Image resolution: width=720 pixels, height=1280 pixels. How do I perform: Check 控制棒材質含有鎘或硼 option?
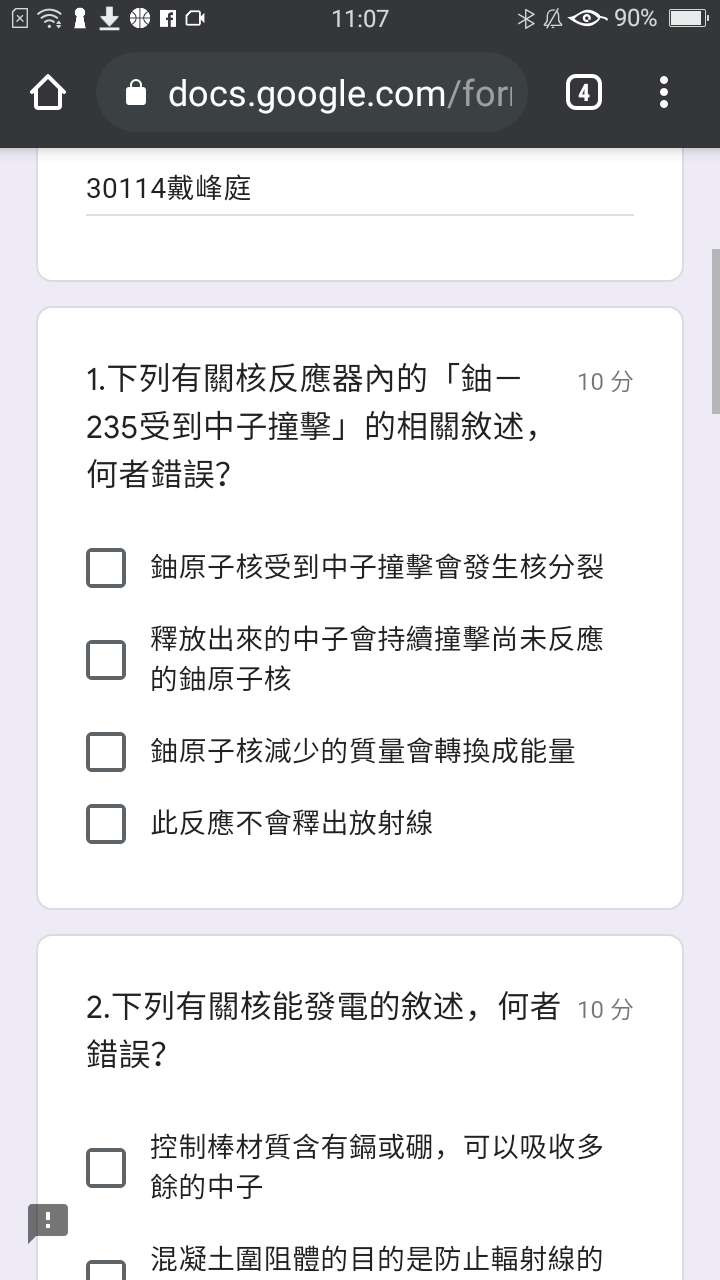[x=106, y=1167]
